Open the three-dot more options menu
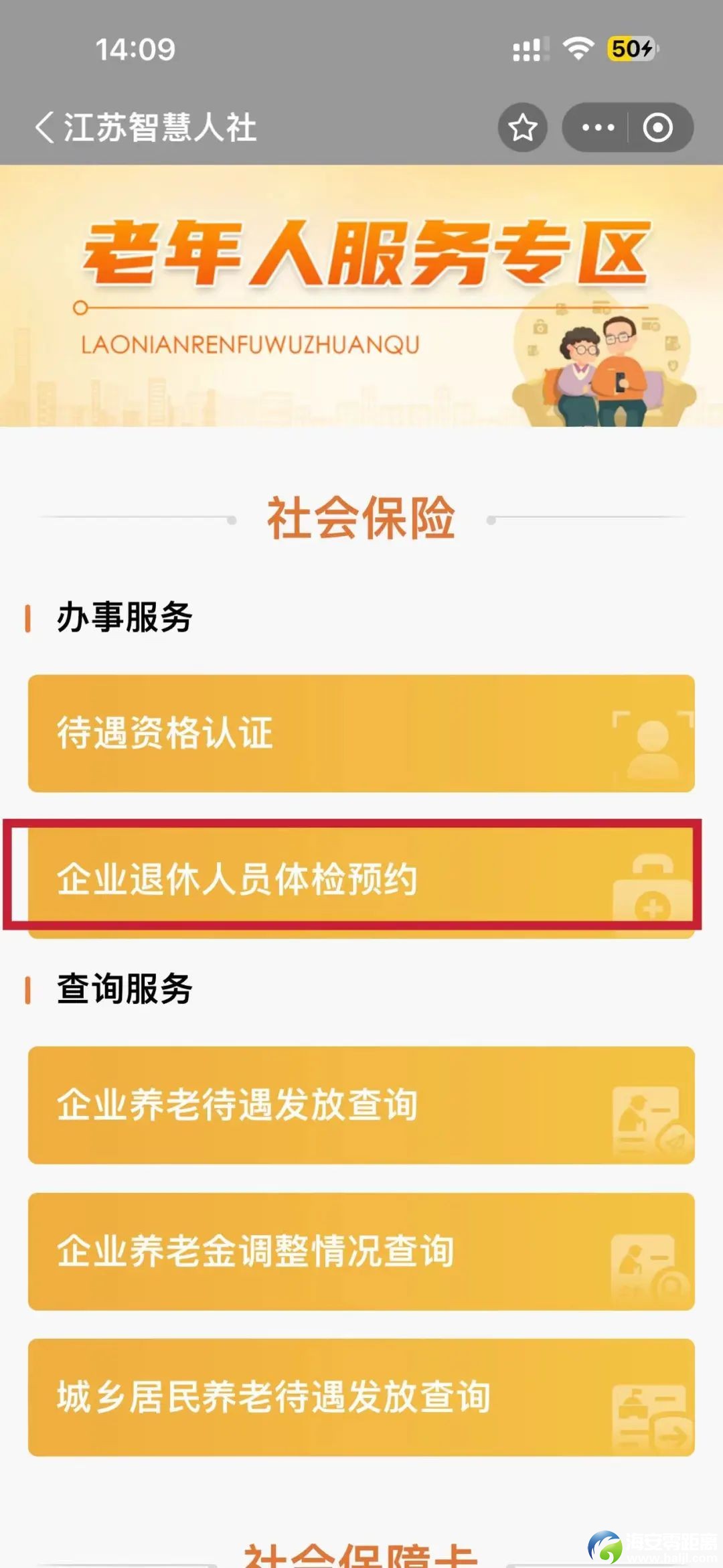Image resolution: width=723 pixels, height=1568 pixels. (x=597, y=127)
